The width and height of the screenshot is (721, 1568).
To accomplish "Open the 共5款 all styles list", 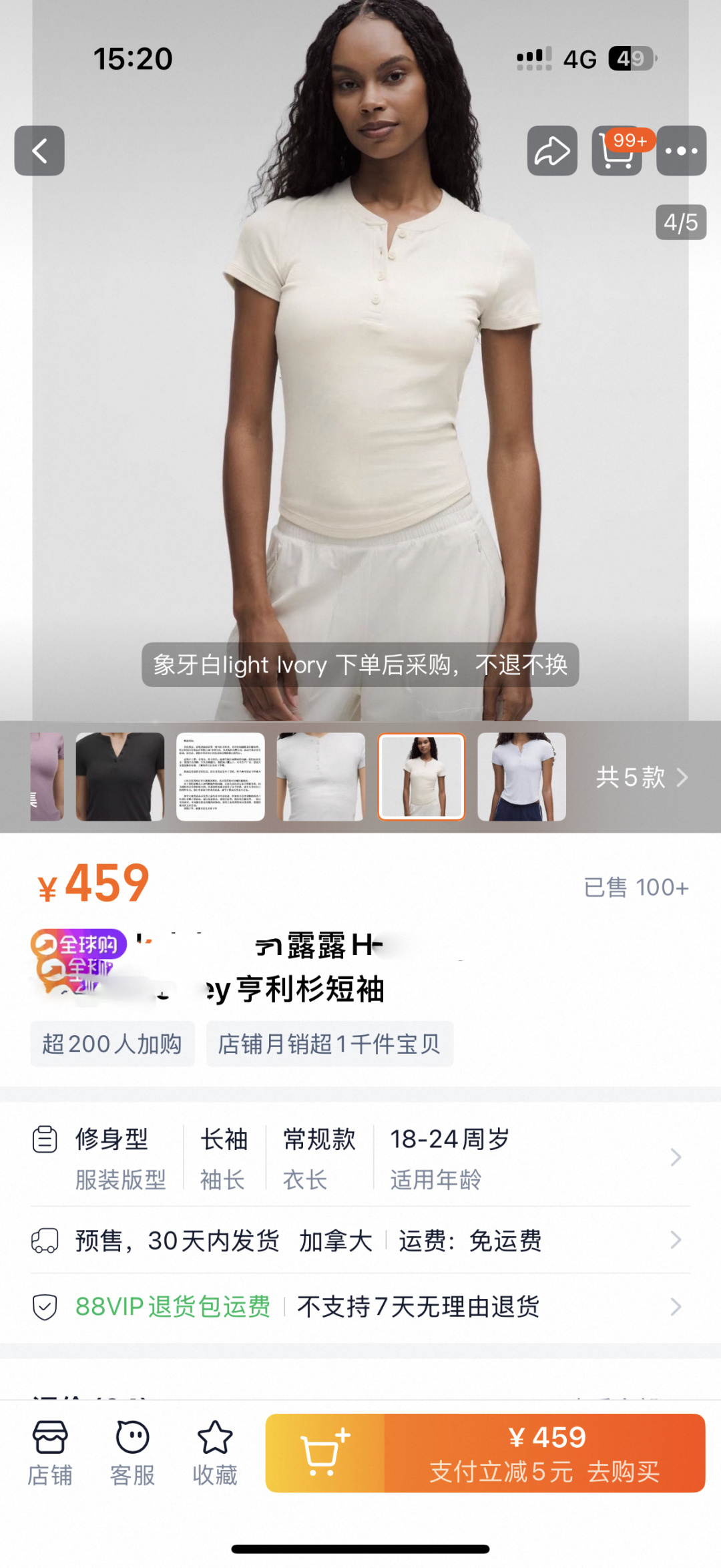I will click(x=641, y=777).
